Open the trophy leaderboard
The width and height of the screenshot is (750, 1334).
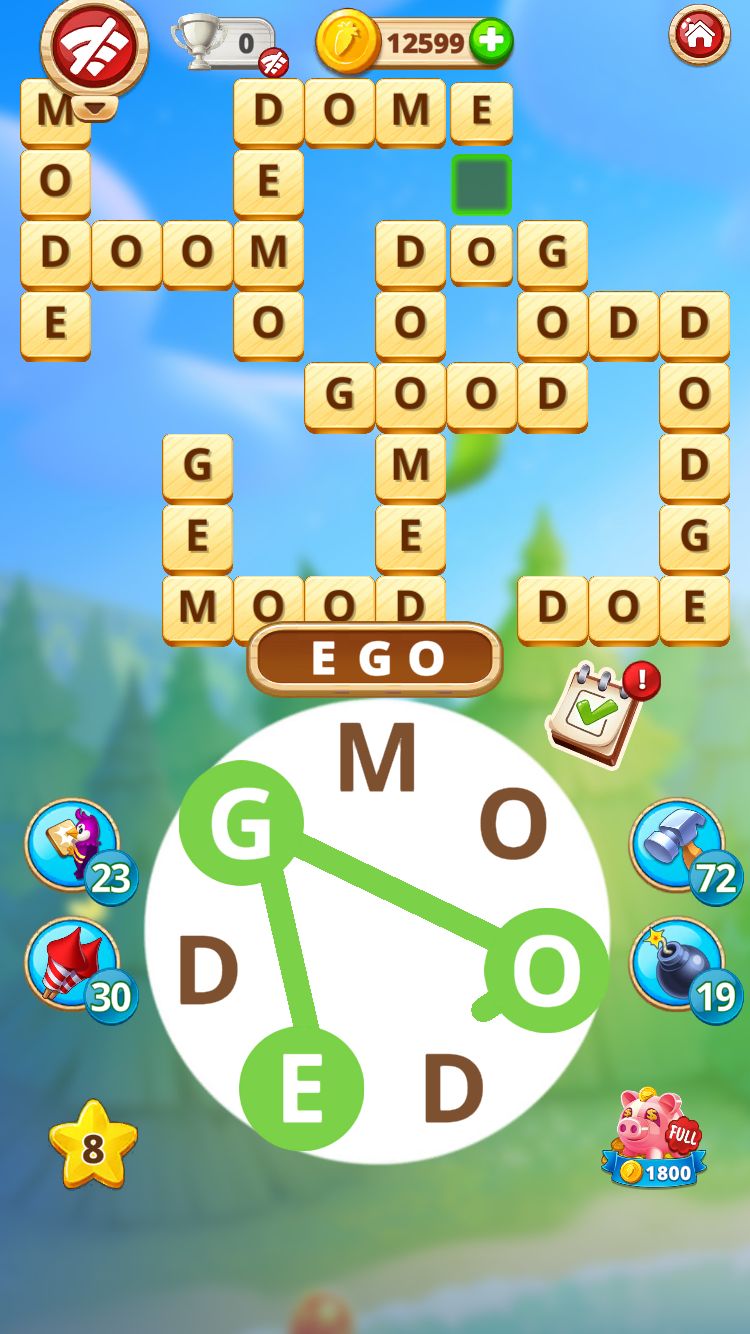pos(222,44)
